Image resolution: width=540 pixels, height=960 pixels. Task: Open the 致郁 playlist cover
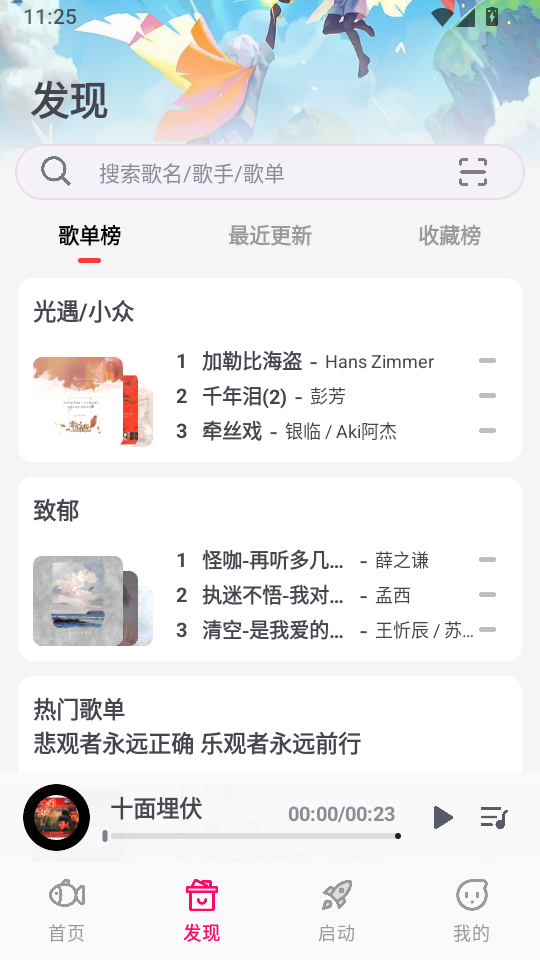pyautogui.click(x=92, y=601)
